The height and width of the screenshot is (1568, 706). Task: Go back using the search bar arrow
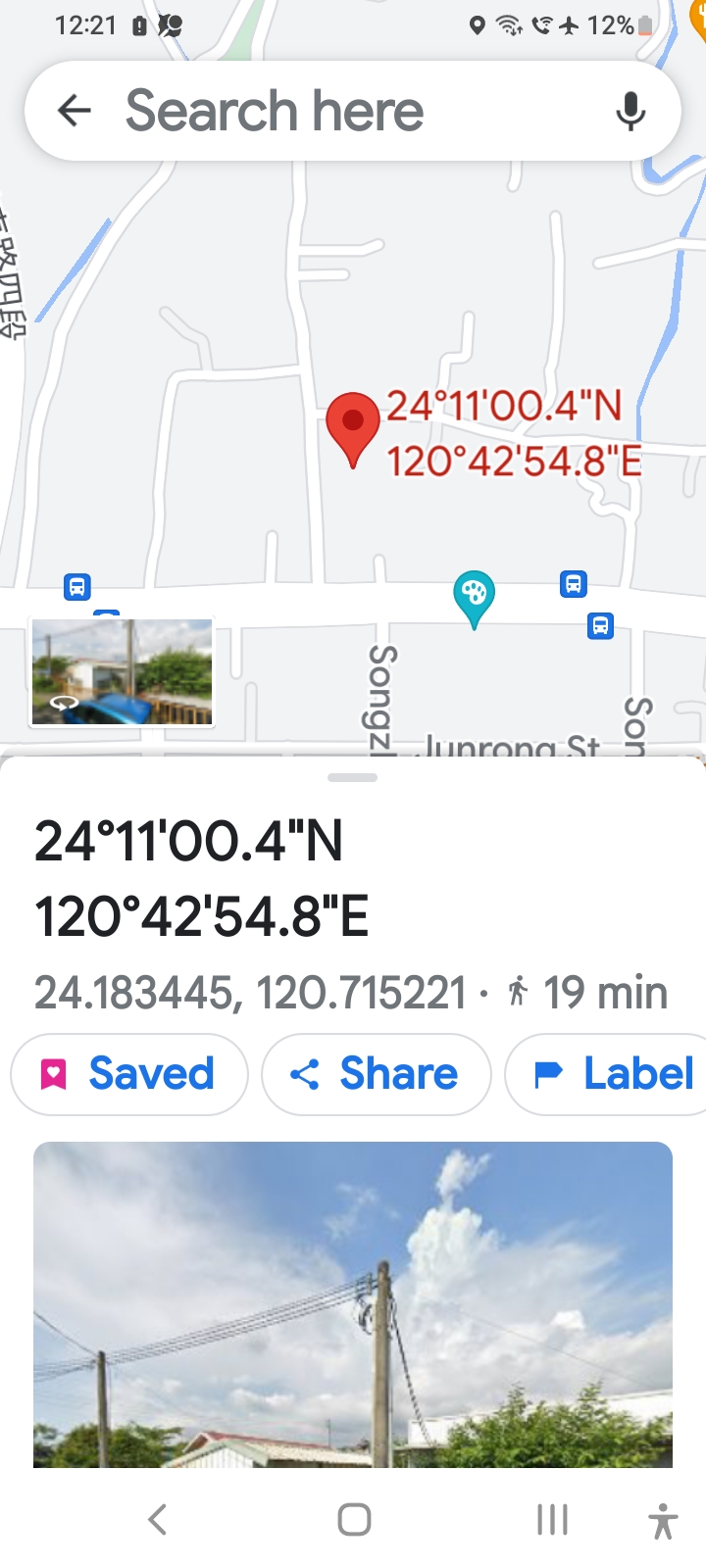click(x=75, y=111)
